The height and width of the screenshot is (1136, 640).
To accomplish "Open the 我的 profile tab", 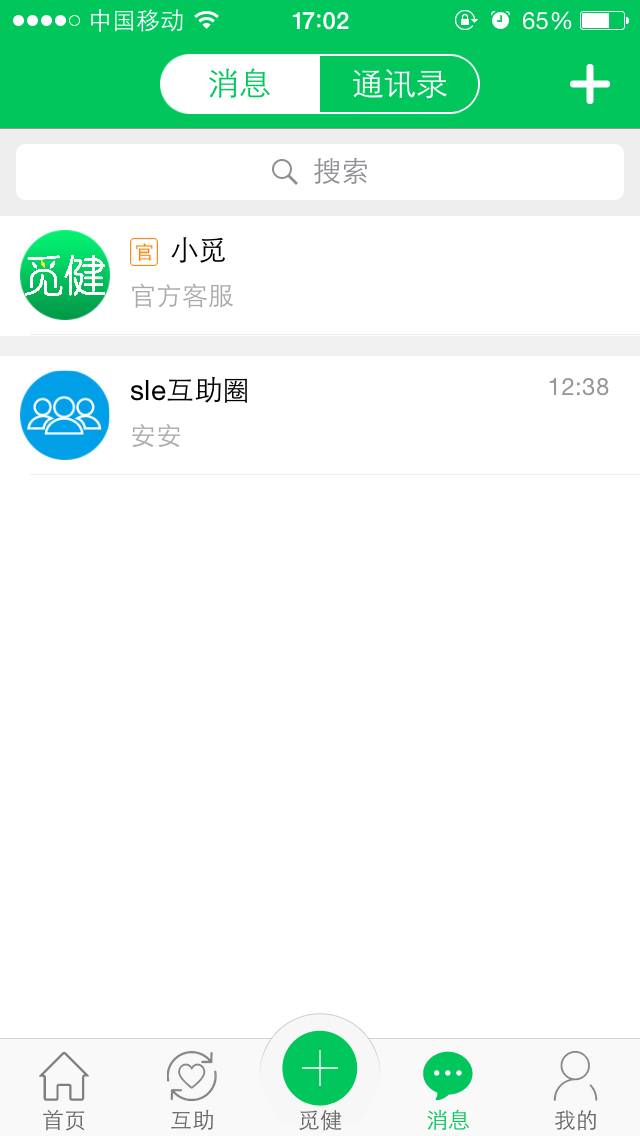I will pyautogui.click(x=576, y=1089).
